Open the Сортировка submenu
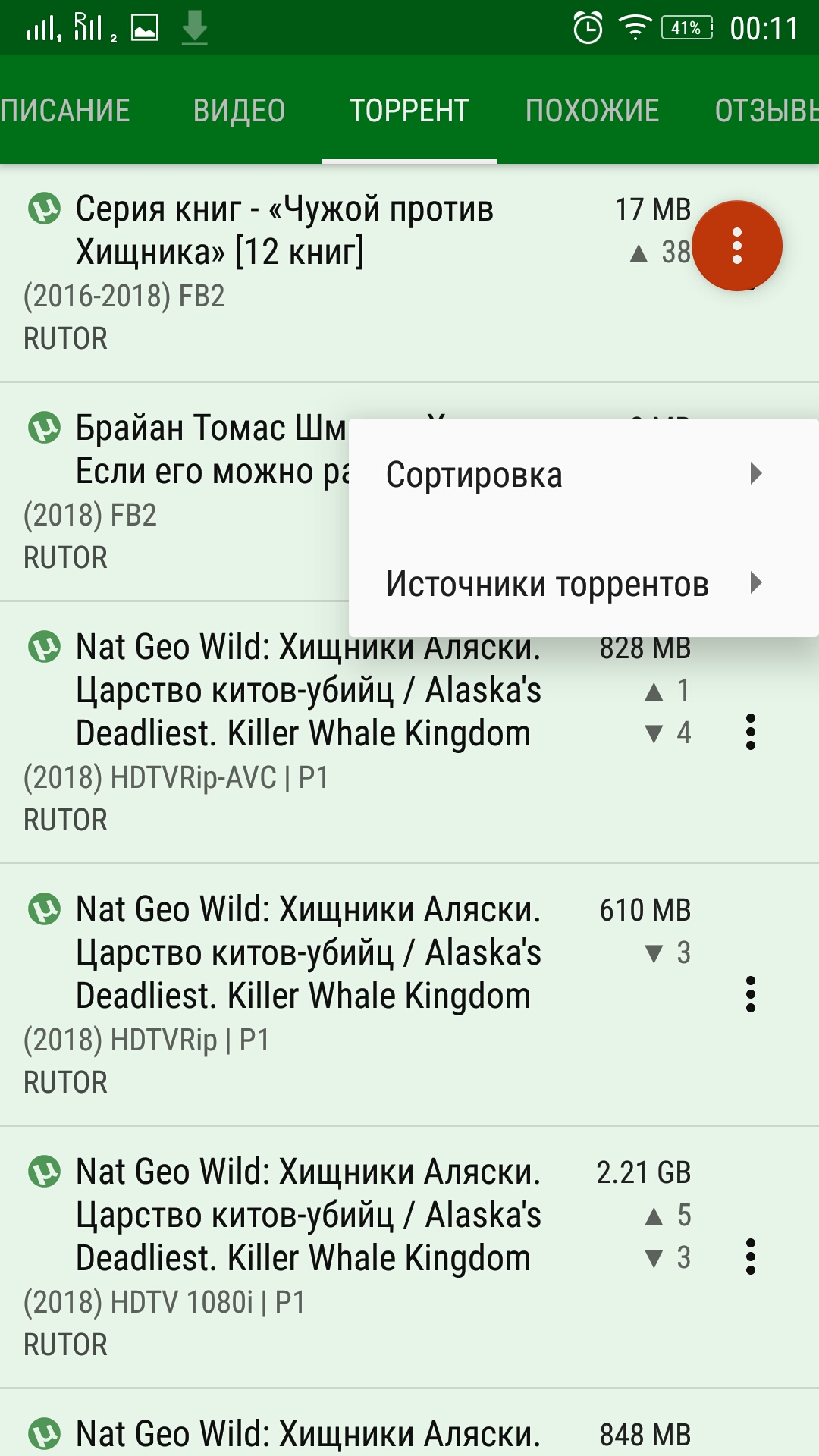Viewport: 819px width, 1456px height. (x=573, y=475)
